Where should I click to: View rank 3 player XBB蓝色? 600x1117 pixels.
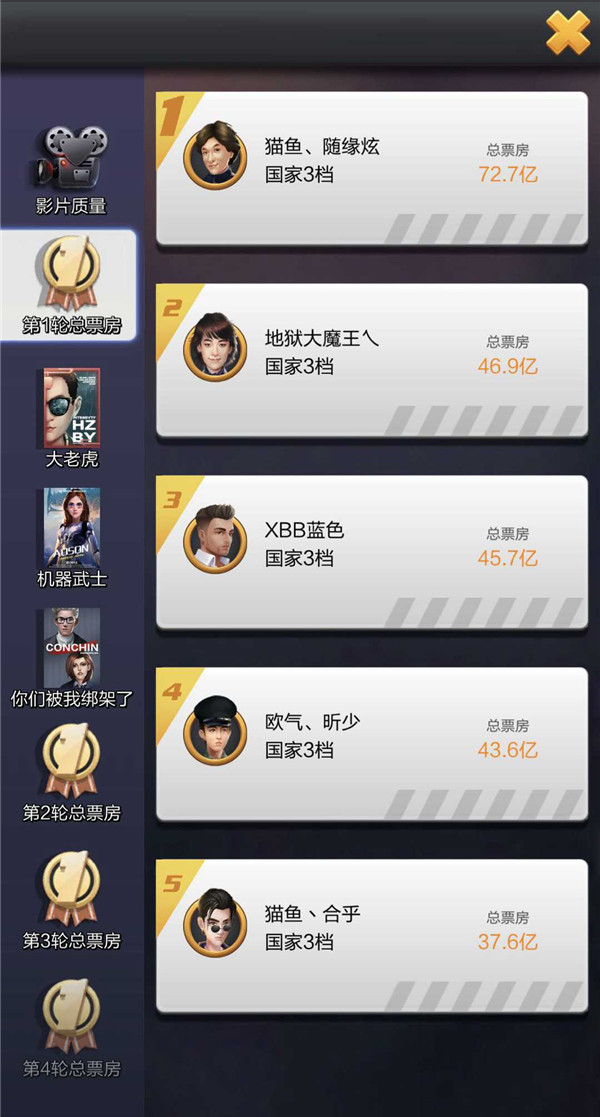click(x=372, y=552)
